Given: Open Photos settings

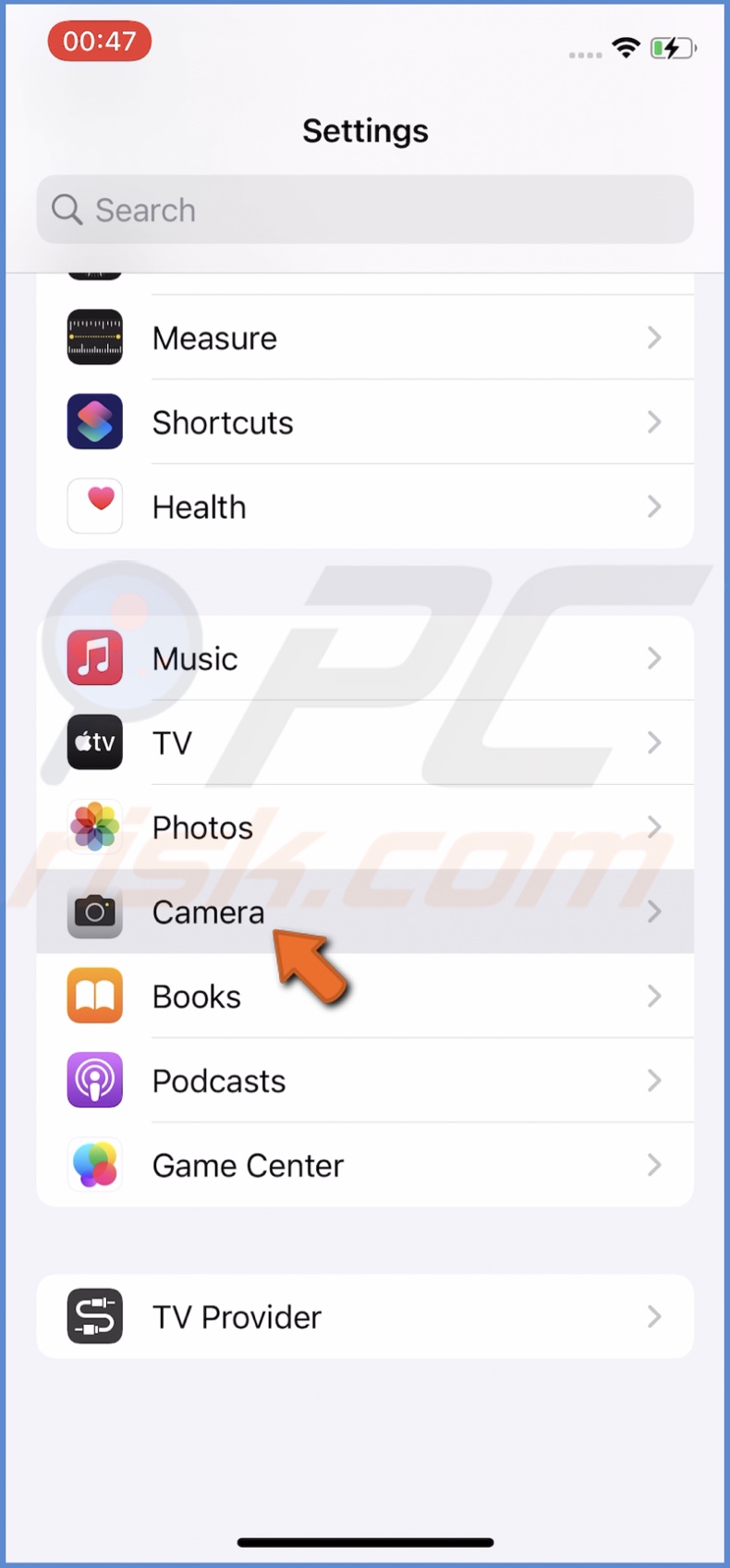Looking at the screenshot, I should [x=365, y=827].
